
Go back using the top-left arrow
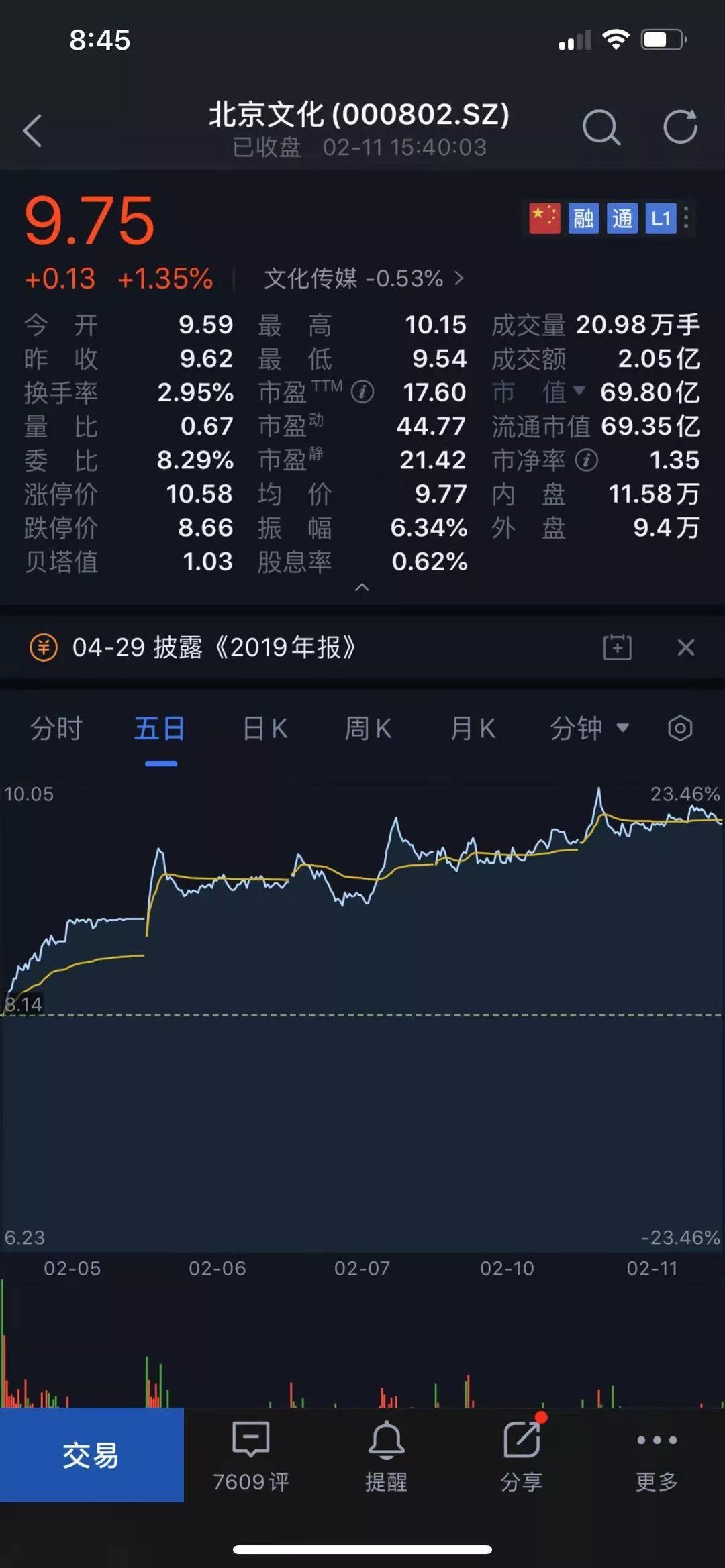click(32, 130)
